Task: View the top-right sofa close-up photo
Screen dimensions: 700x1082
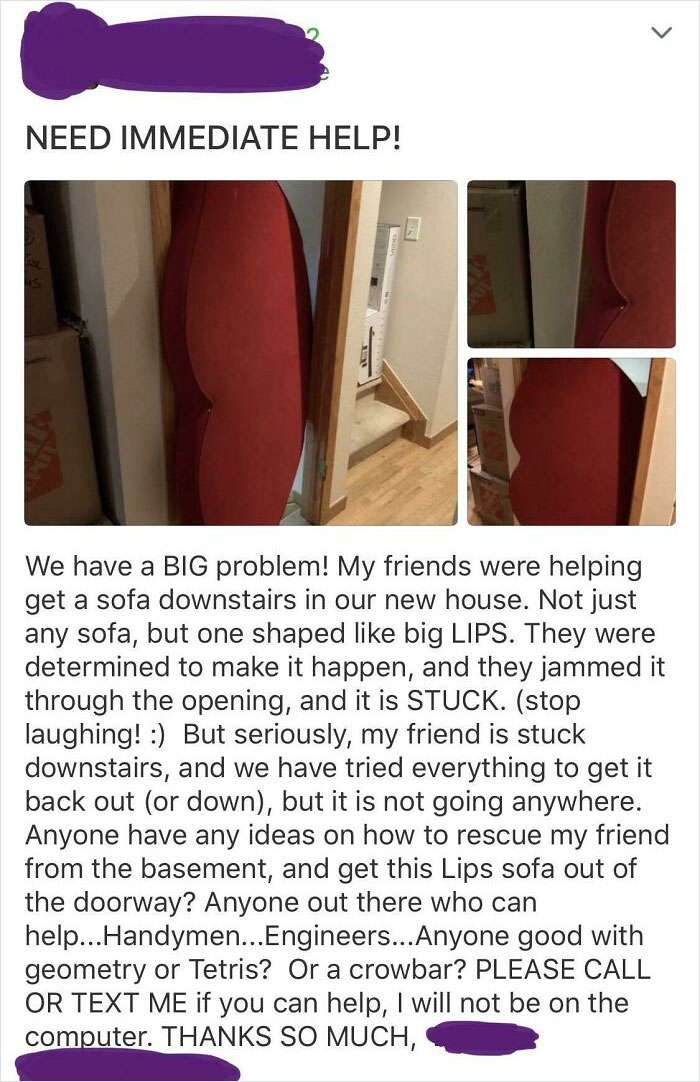Action: point(571,264)
